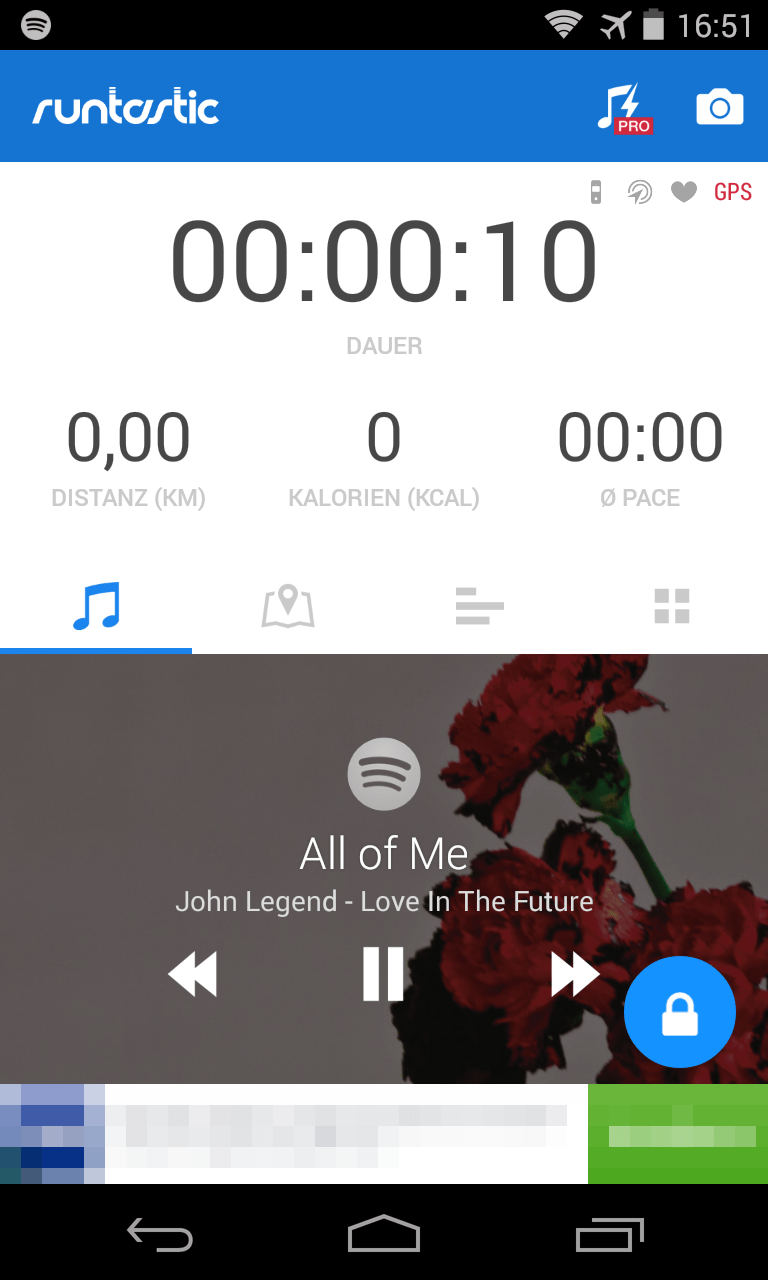
Task: Switch to the music tab
Action: pyautogui.click(x=96, y=606)
